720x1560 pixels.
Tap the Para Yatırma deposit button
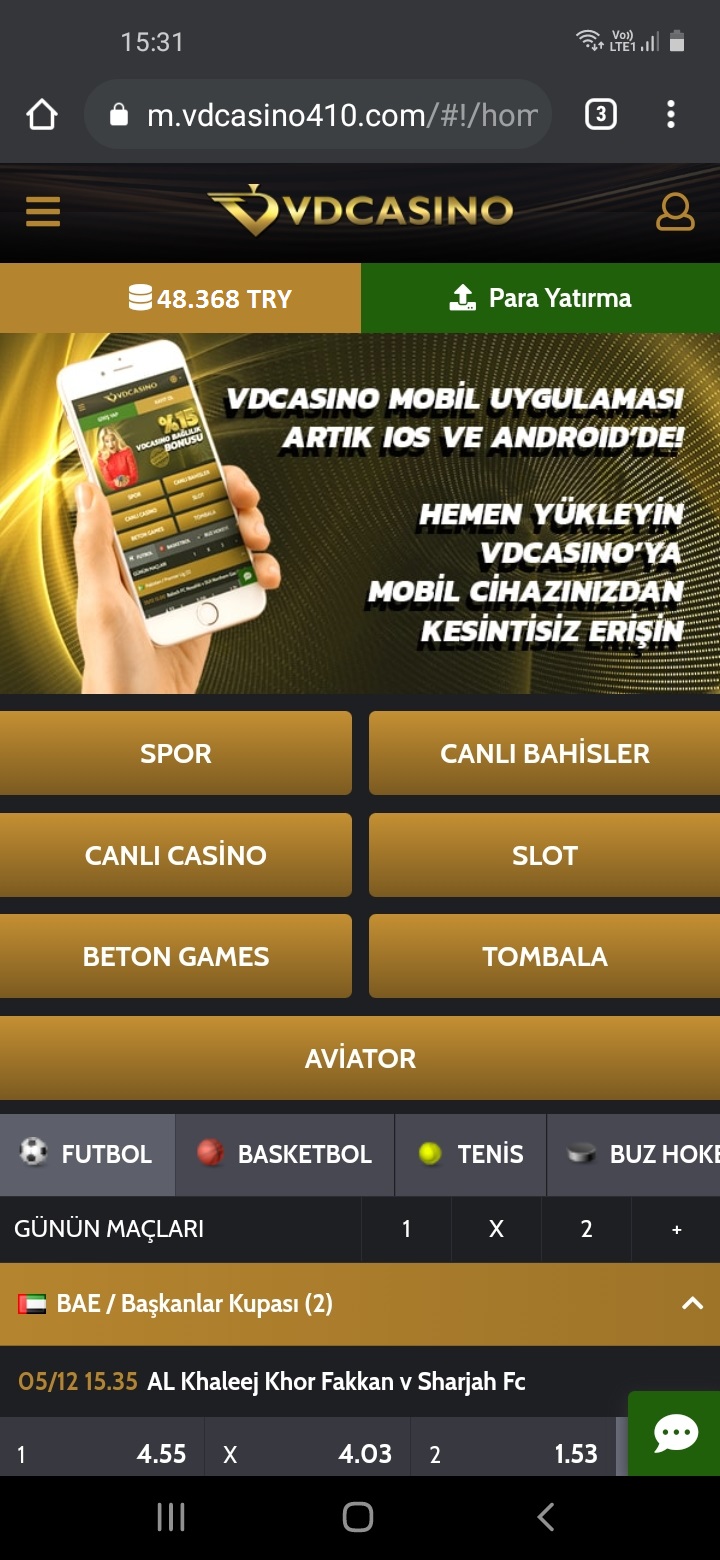[540, 298]
